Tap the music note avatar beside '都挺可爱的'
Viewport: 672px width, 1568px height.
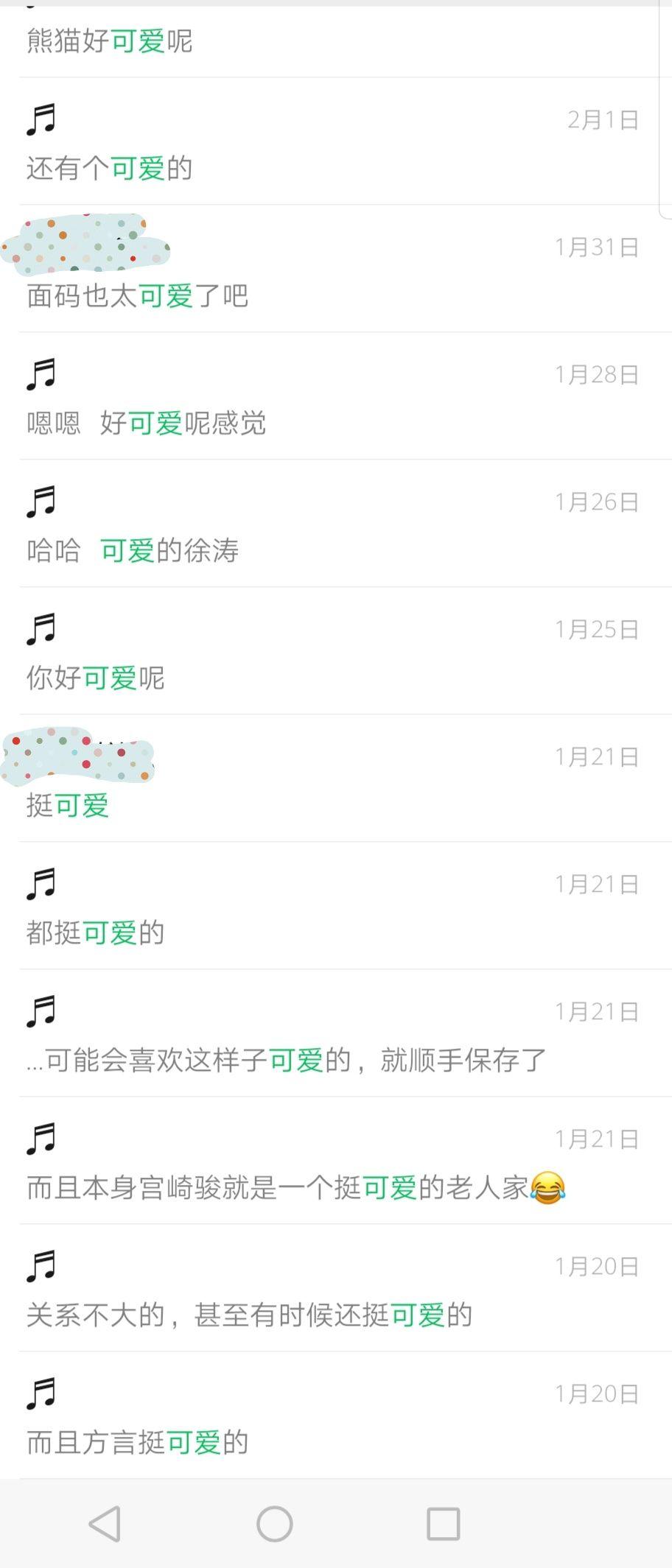pos(42,884)
